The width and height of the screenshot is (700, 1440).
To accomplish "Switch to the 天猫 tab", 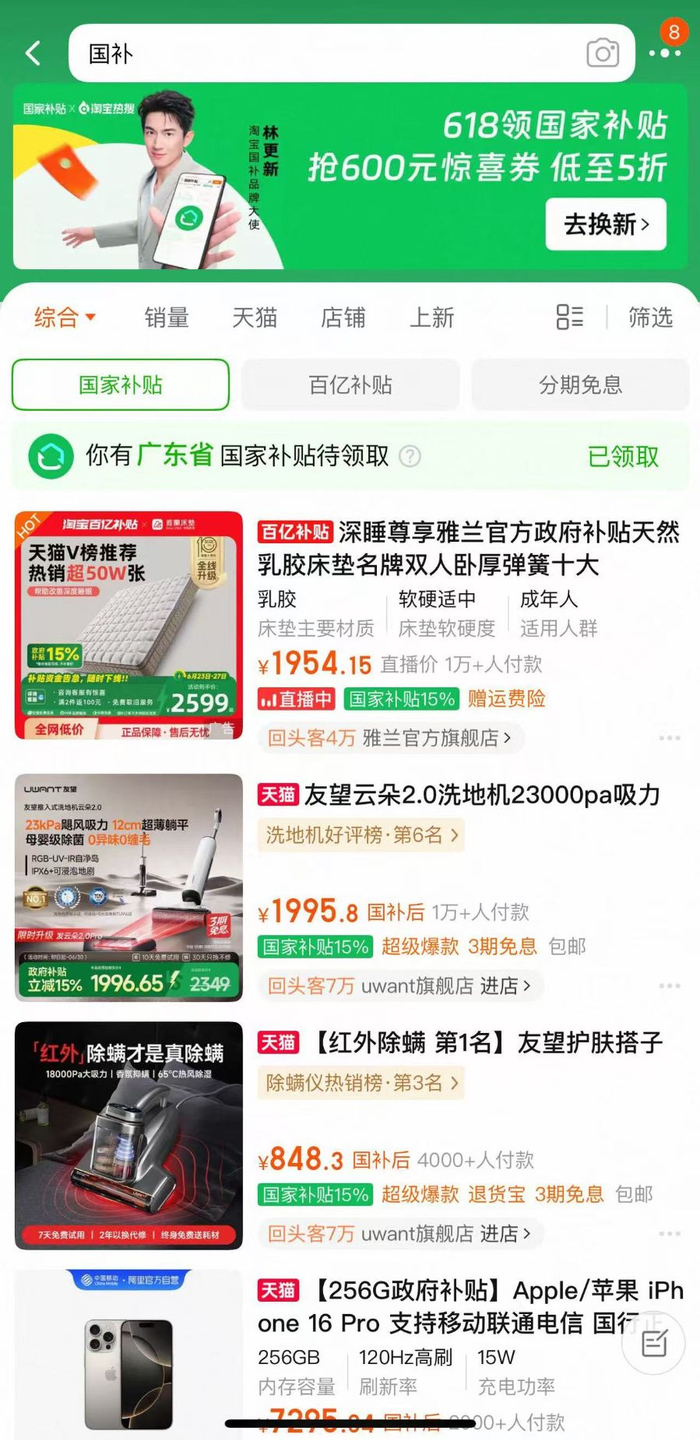I will pyautogui.click(x=254, y=317).
